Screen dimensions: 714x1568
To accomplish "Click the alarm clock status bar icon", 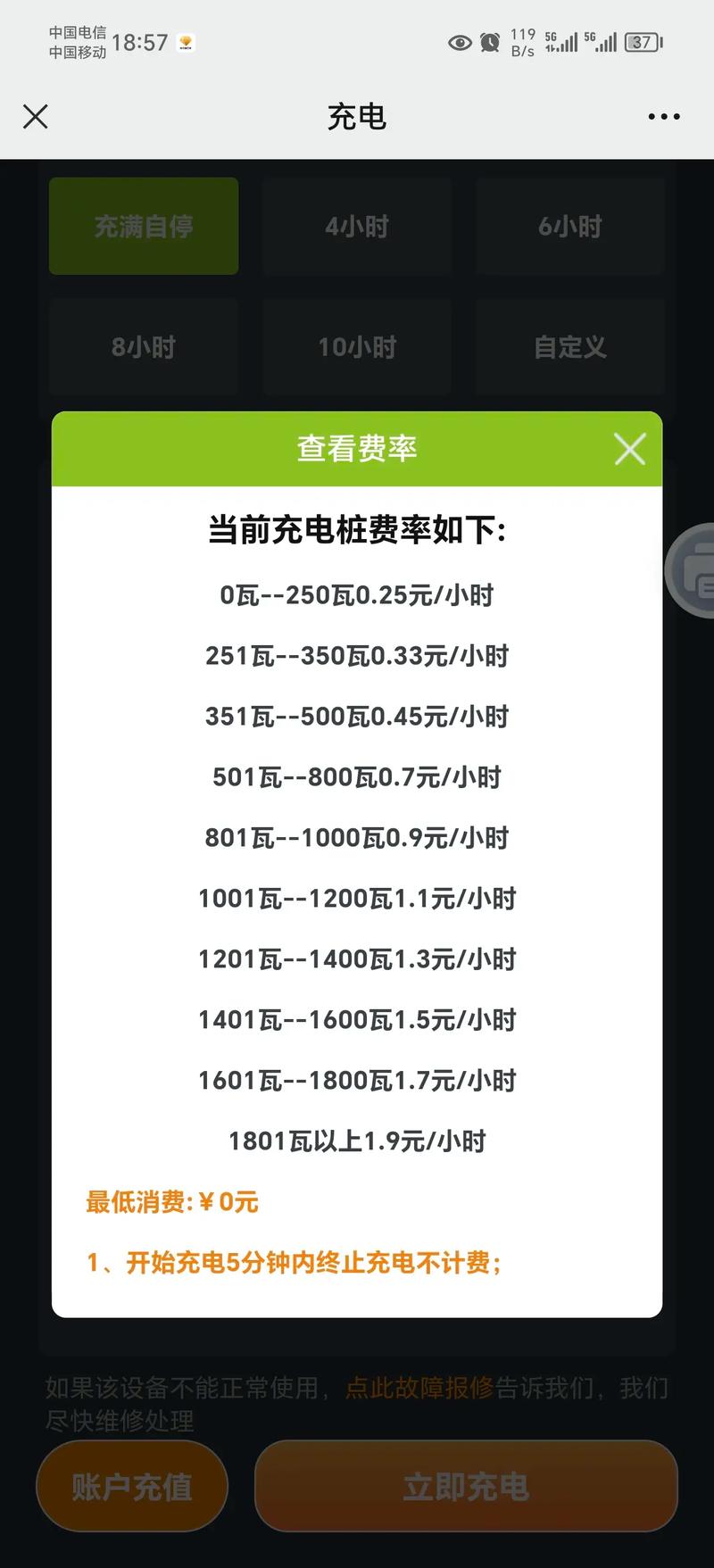I will (x=490, y=42).
